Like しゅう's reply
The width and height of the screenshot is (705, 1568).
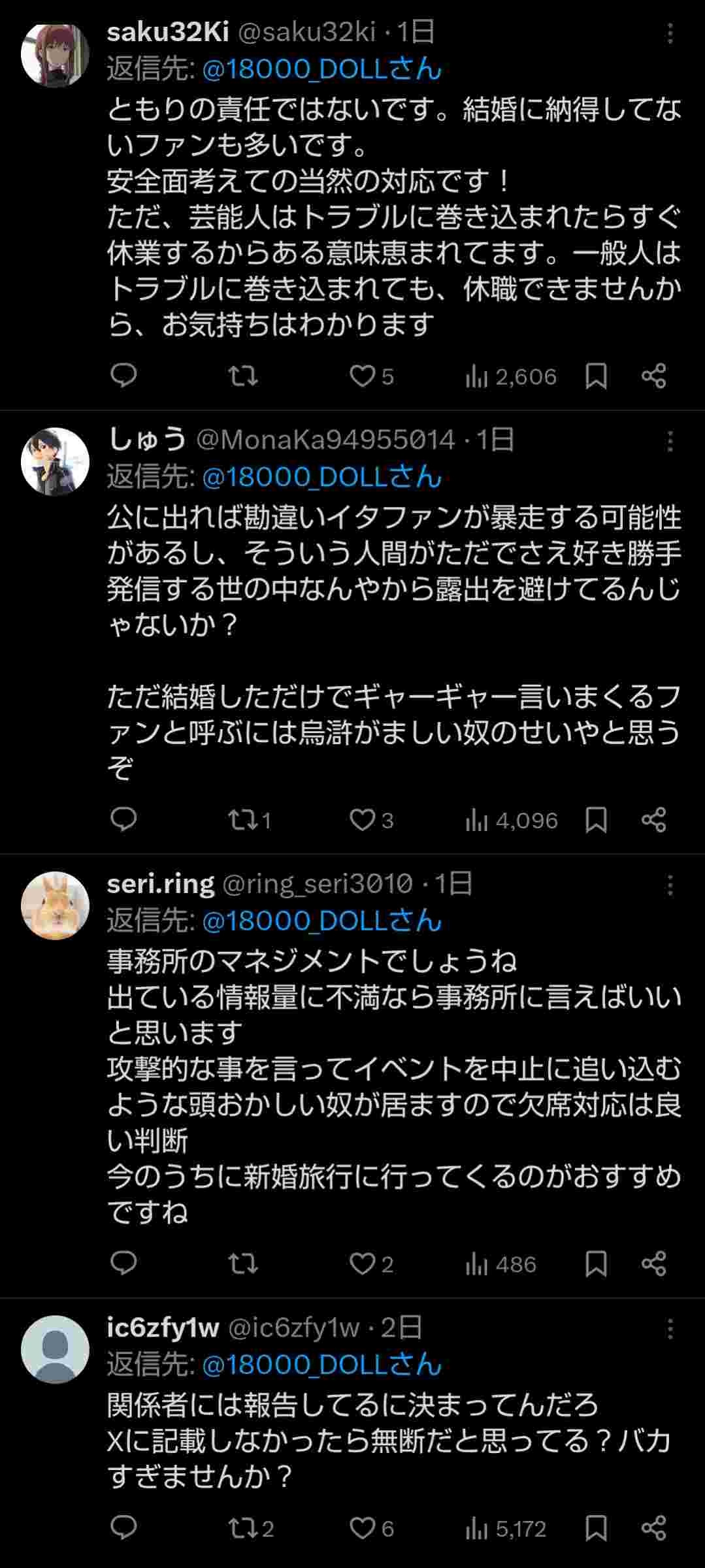click(x=363, y=819)
